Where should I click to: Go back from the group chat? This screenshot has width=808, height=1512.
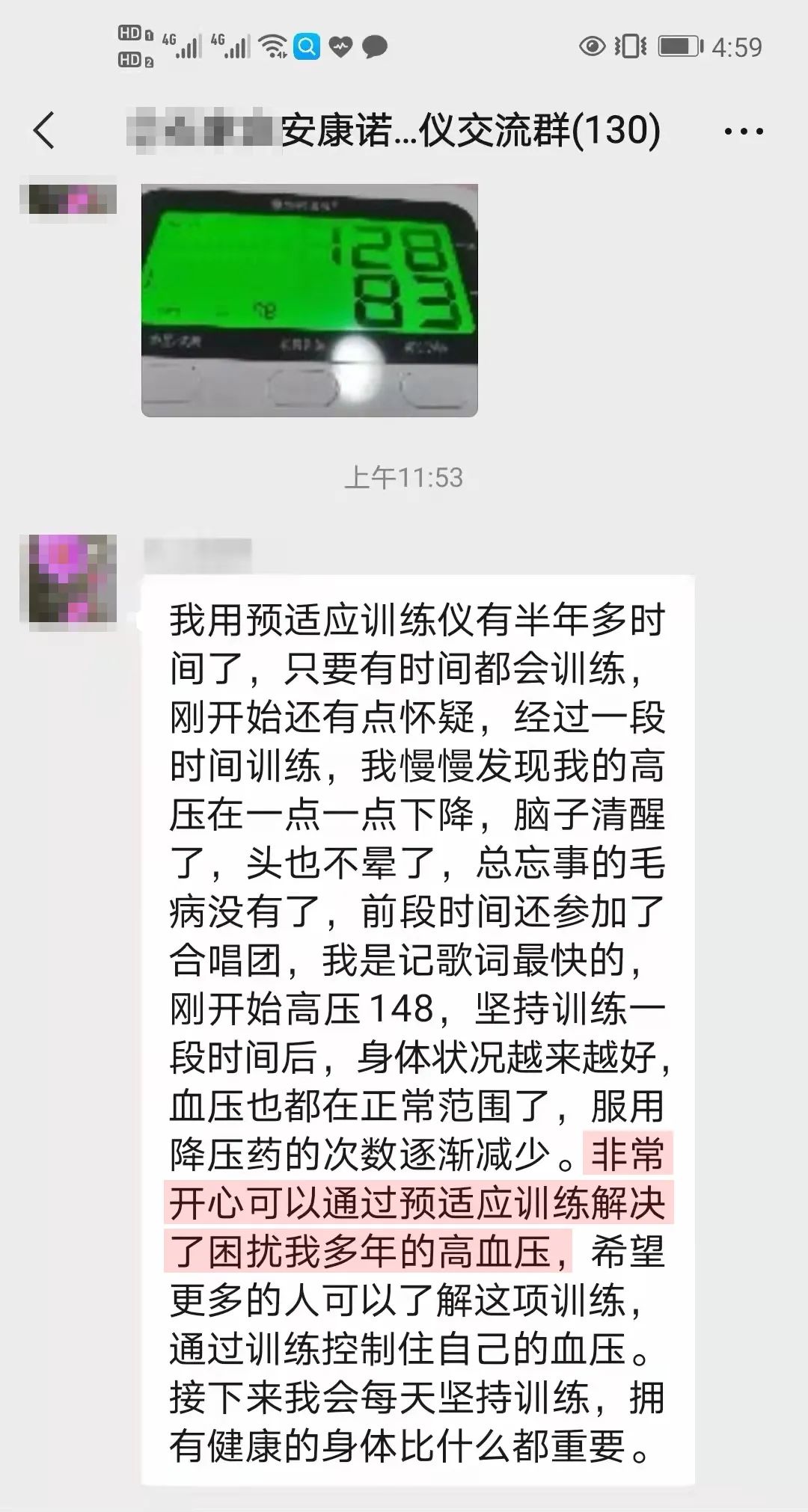(x=45, y=130)
